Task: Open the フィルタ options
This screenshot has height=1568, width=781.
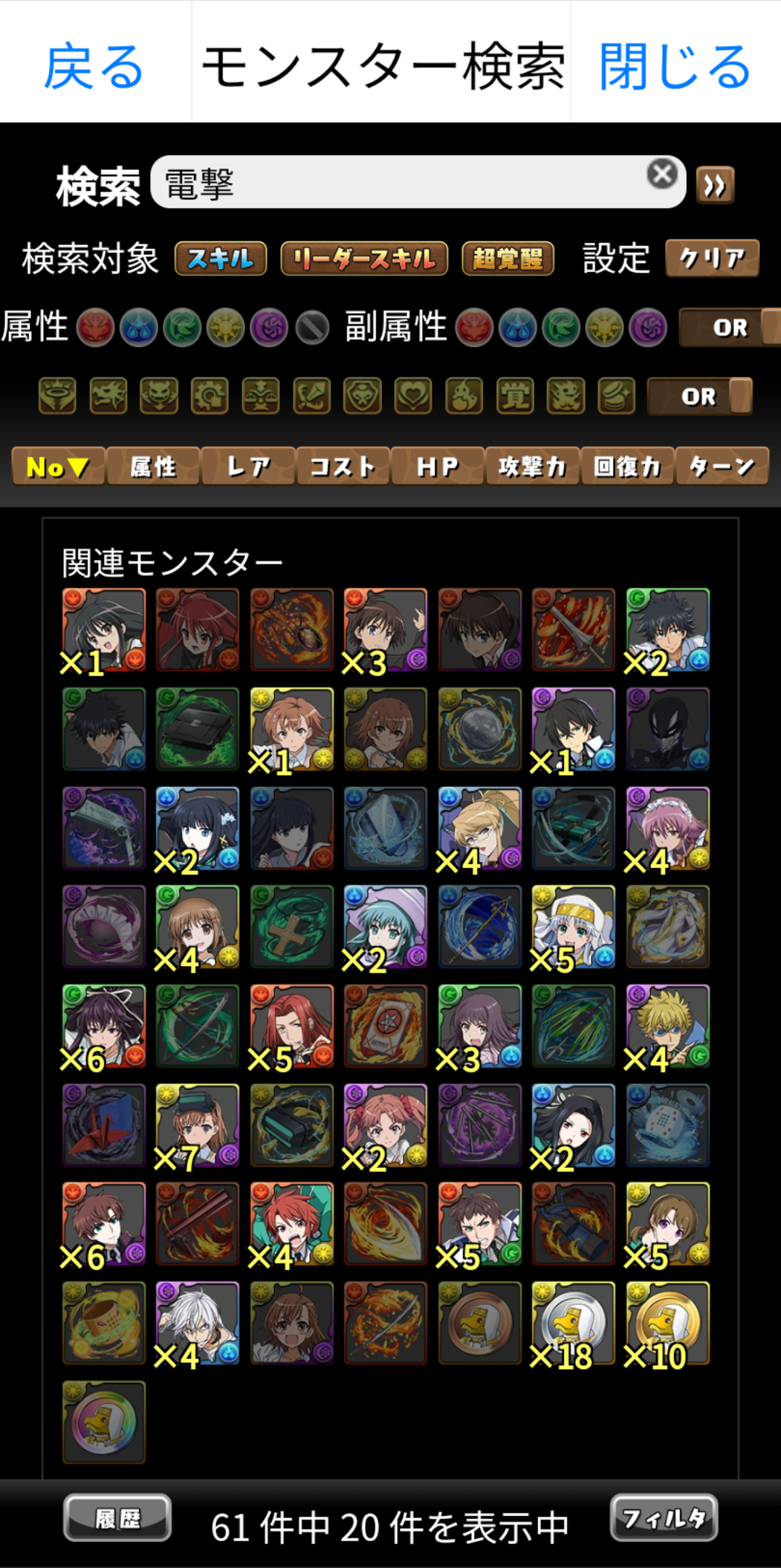Action: click(x=663, y=1518)
